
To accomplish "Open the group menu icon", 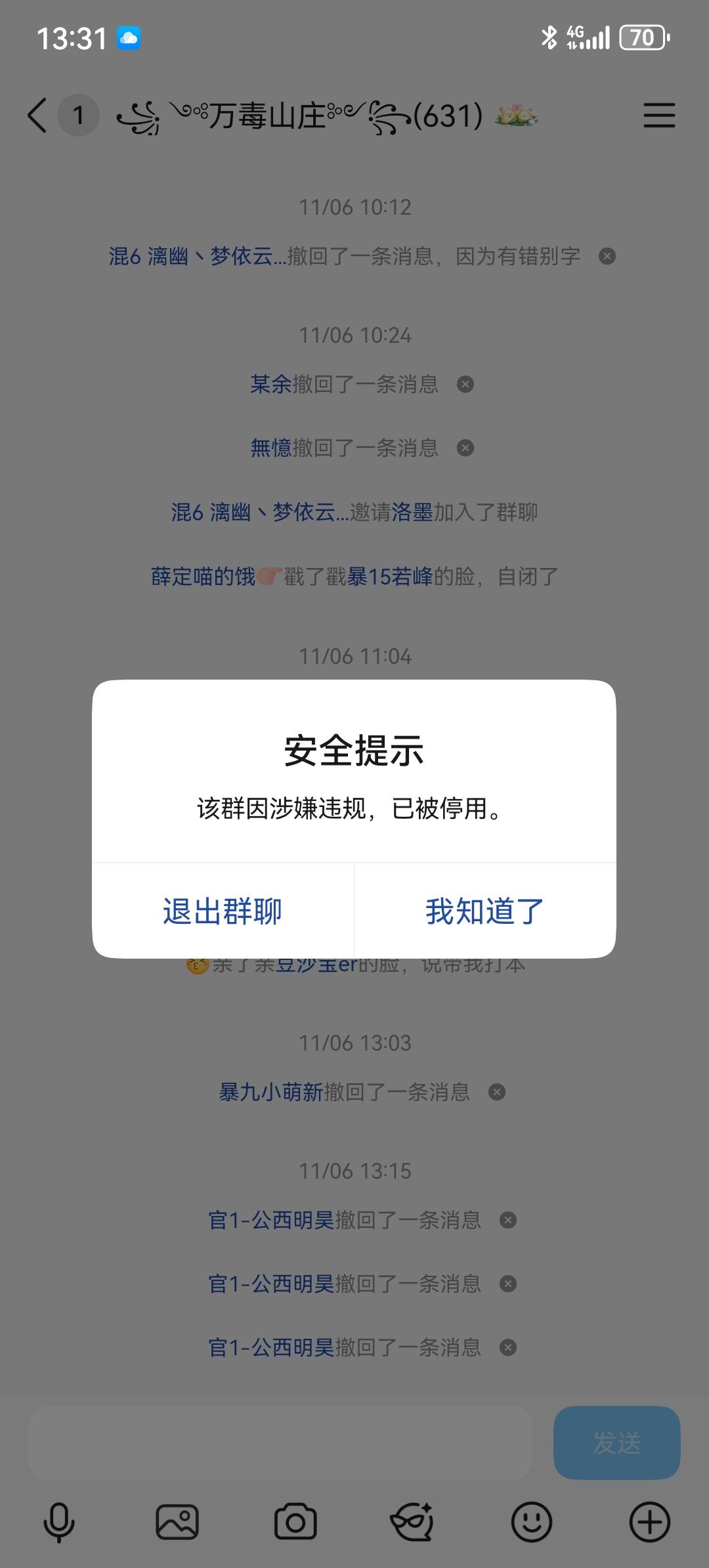I will (x=658, y=116).
